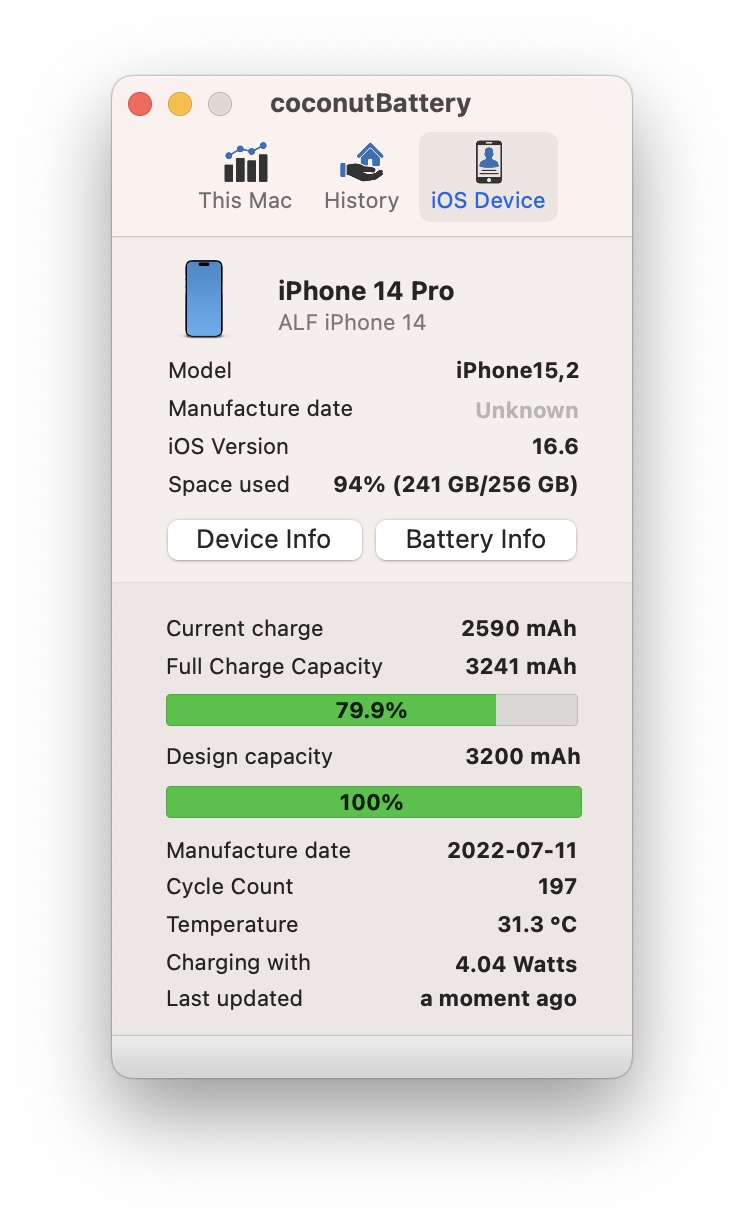Viewport: 744px width, 1226px height.
Task: Minimize the window with yellow button
Action: (x=180, y=104)
